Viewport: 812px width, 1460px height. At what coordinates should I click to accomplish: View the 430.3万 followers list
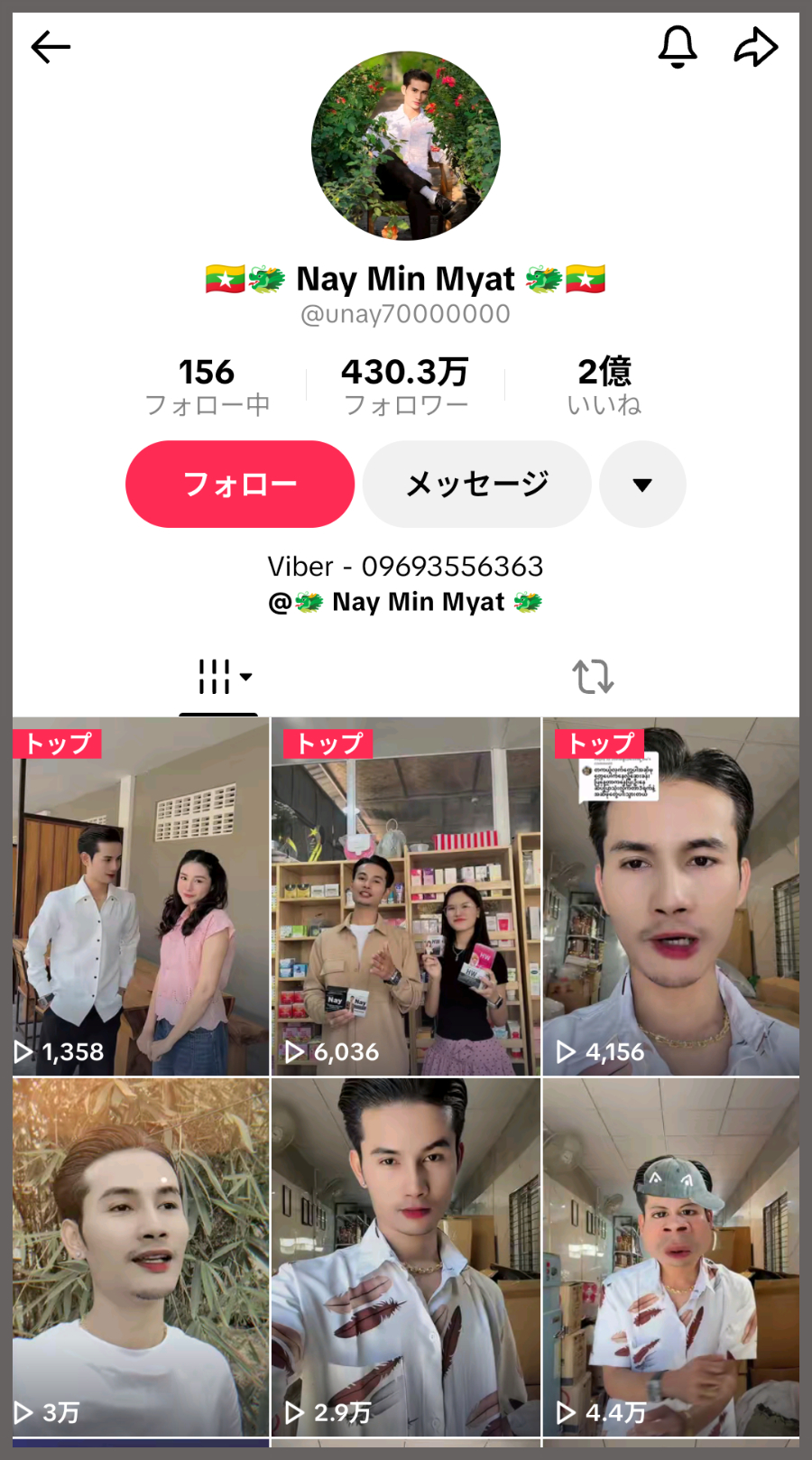point(405,386)
